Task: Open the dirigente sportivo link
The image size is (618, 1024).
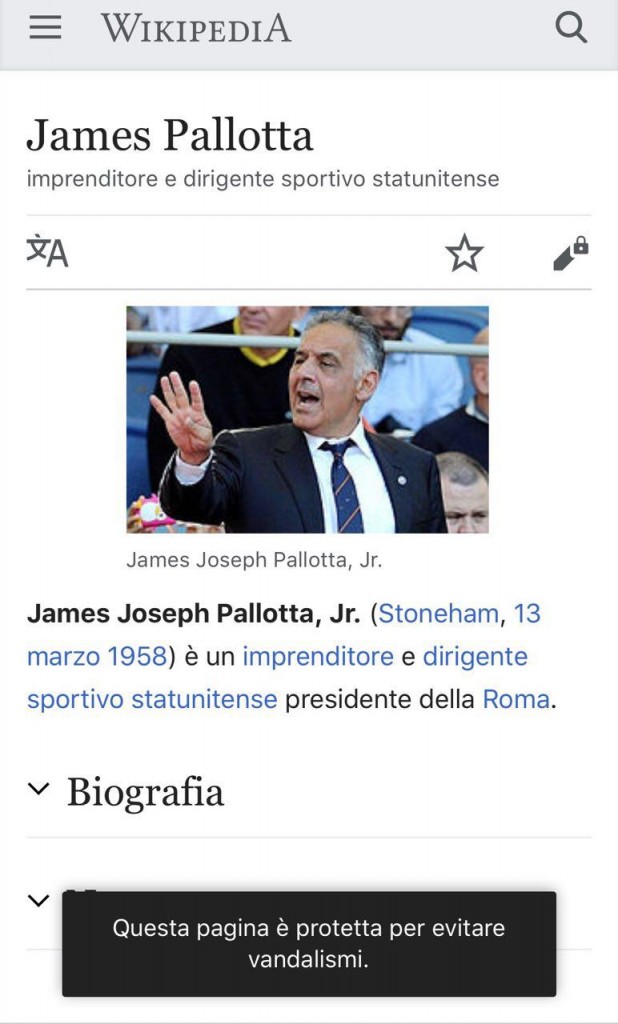Action: [475, 656]
